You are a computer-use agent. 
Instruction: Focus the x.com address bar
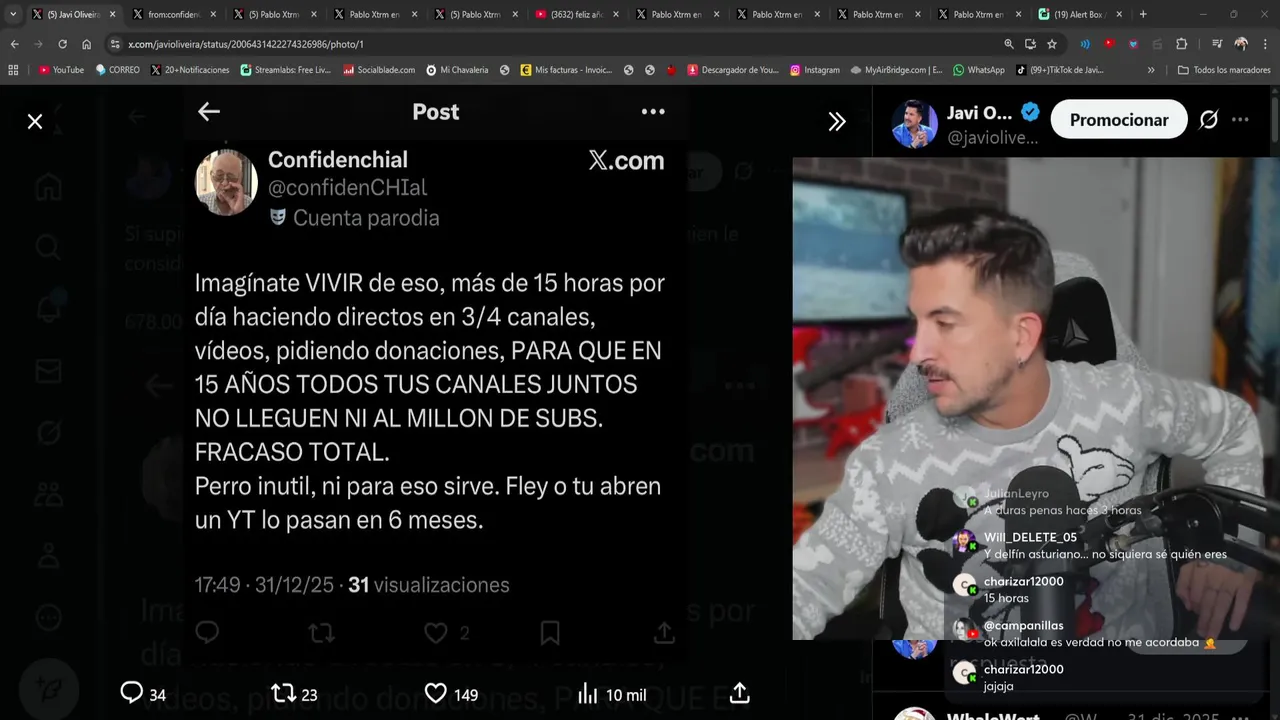click(500, 44)
